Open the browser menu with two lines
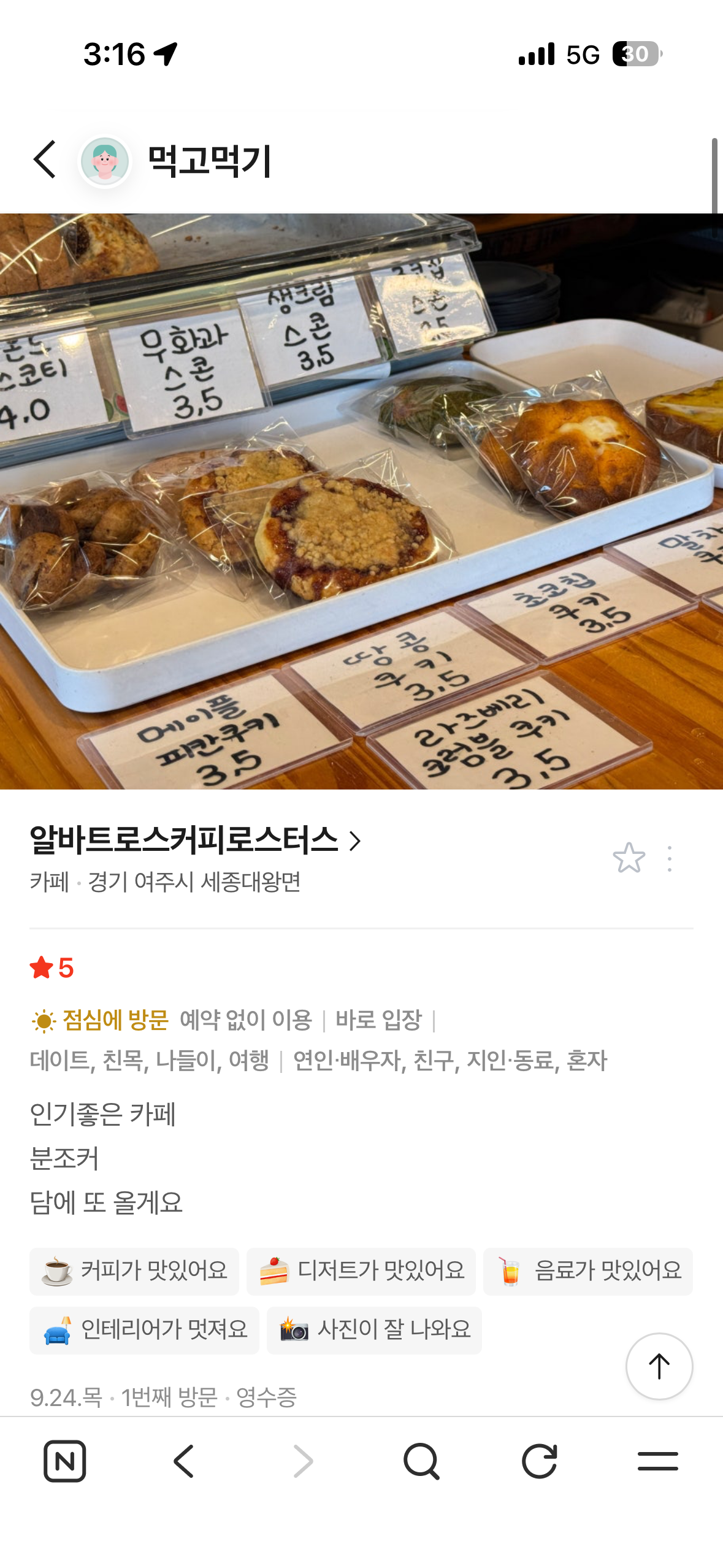Screen dimensions: 723x1568 658,1461
